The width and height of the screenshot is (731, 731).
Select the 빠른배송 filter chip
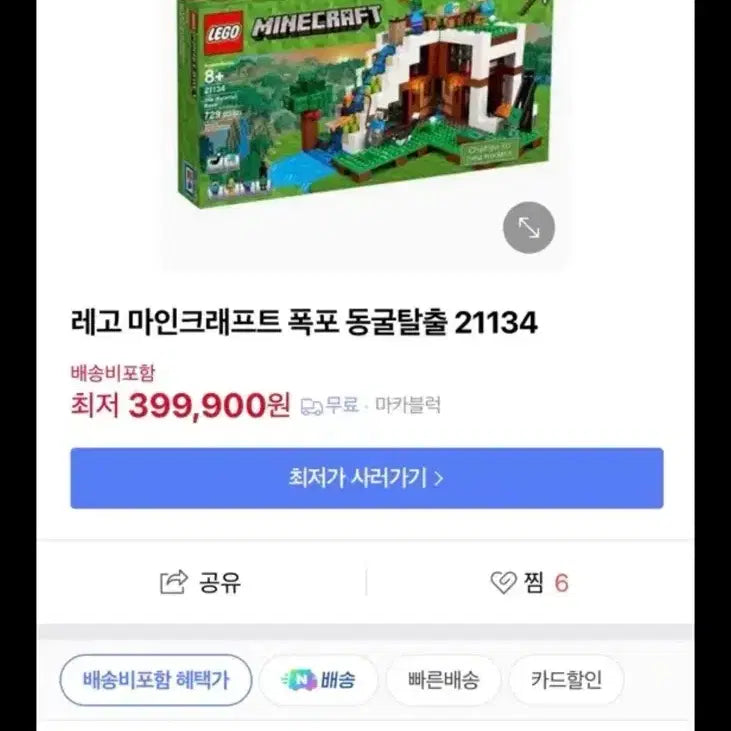tap(443, 681)
